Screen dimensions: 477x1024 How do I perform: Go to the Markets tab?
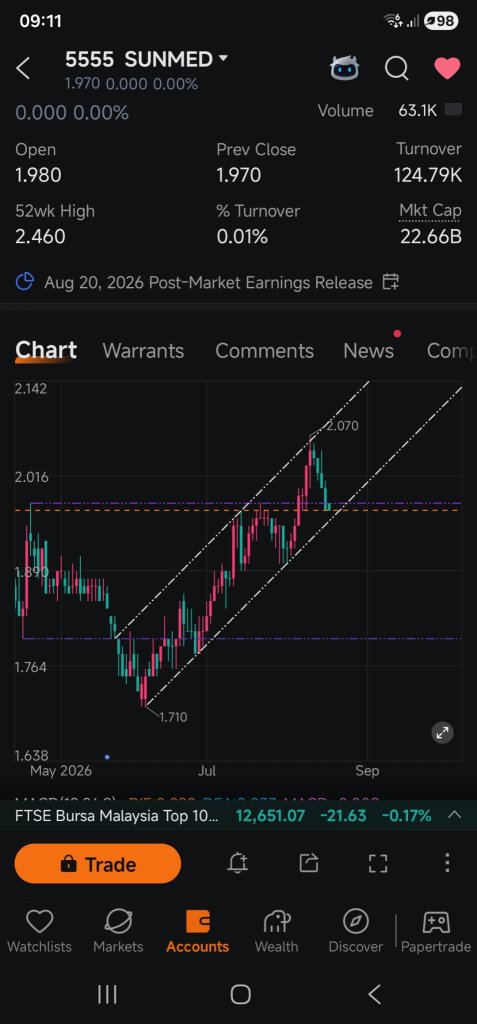(x=118, y=931)
